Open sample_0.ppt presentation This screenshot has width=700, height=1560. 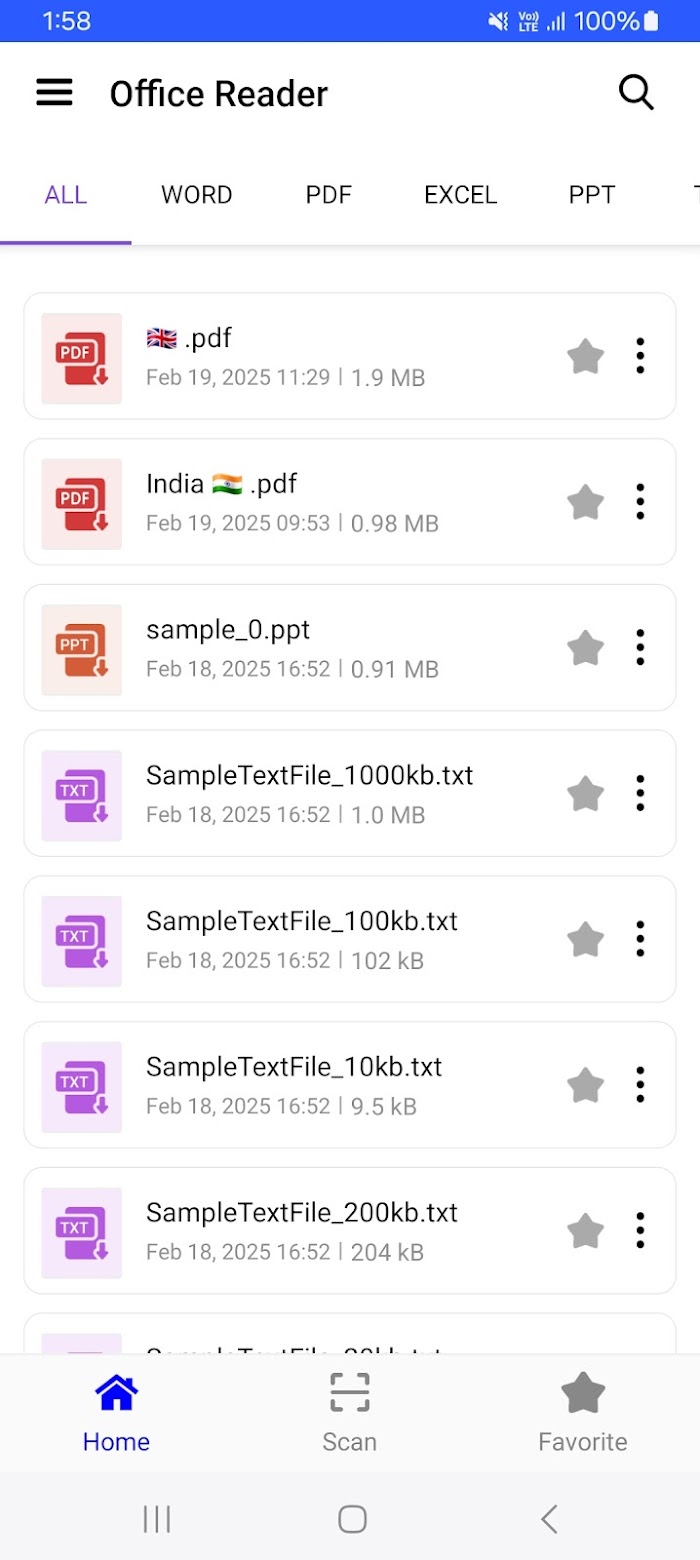[x=350, y=648]
